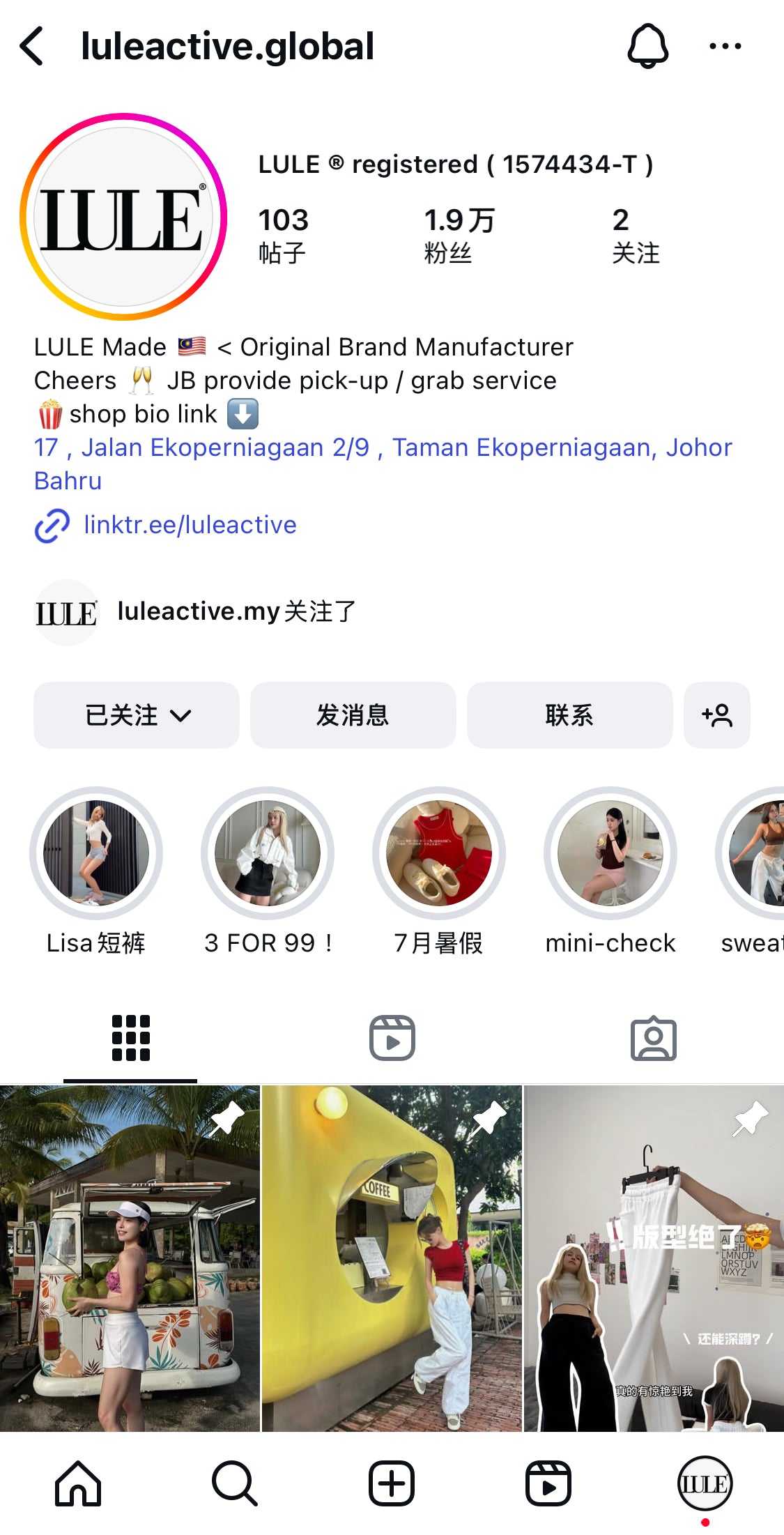Image resolution: width=784 pixels, height=1535 pixels.
Task: Open the 3 FOR 99 highlight
Action: (268, 853)
